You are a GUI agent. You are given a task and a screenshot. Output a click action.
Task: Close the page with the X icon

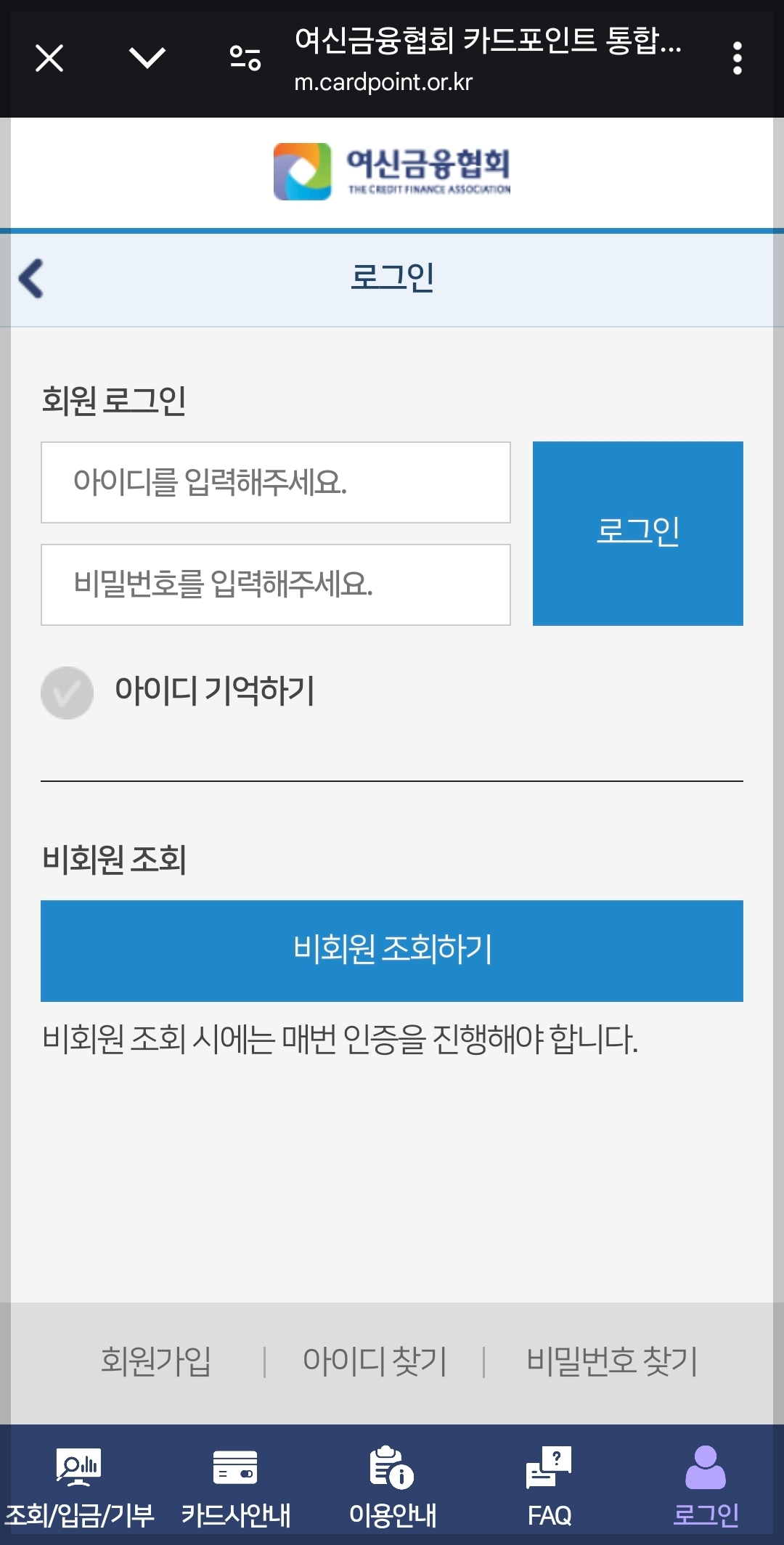click(x=47, y=58)
